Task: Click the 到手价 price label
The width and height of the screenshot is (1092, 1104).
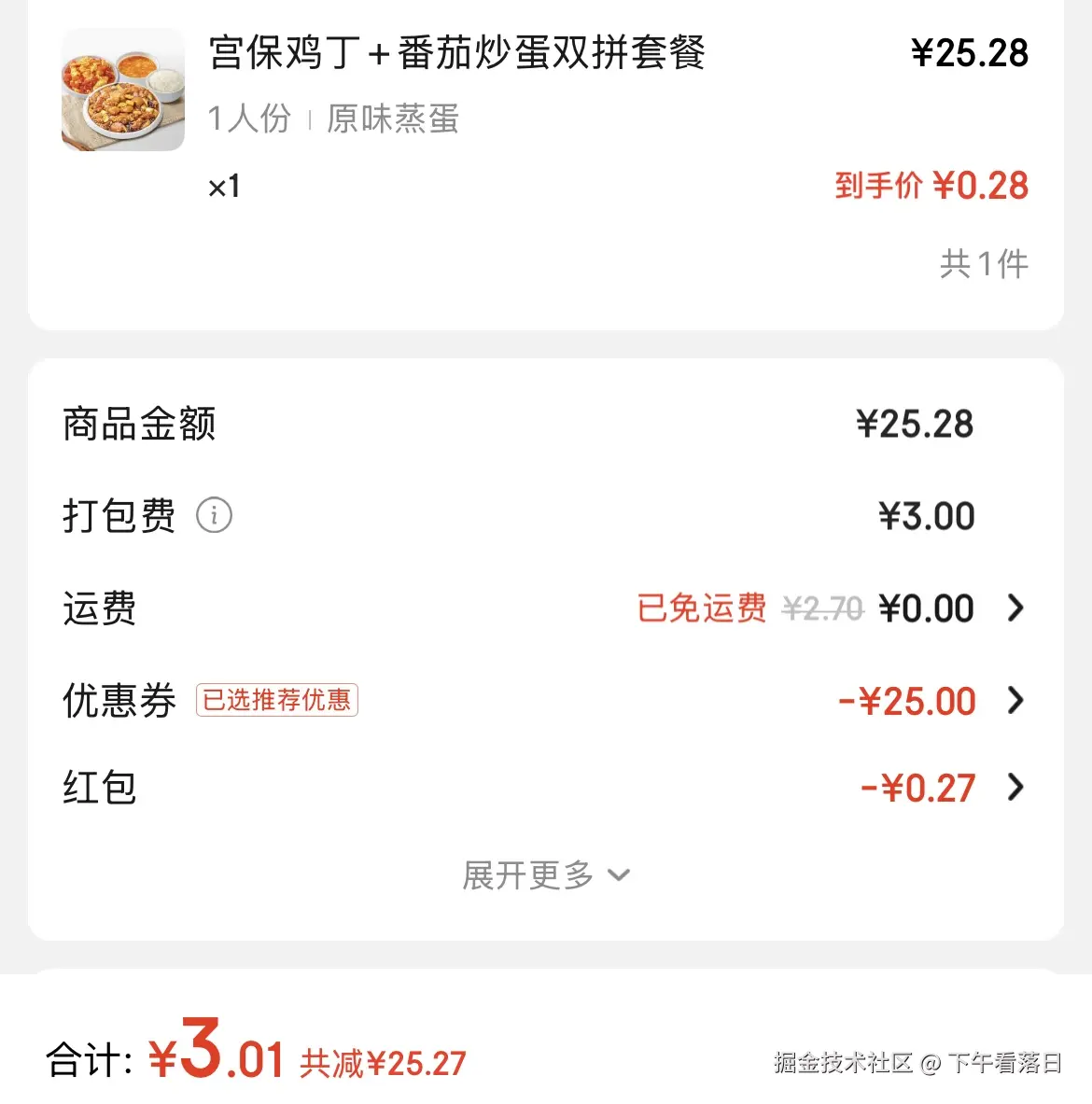Action: (877, 186)
